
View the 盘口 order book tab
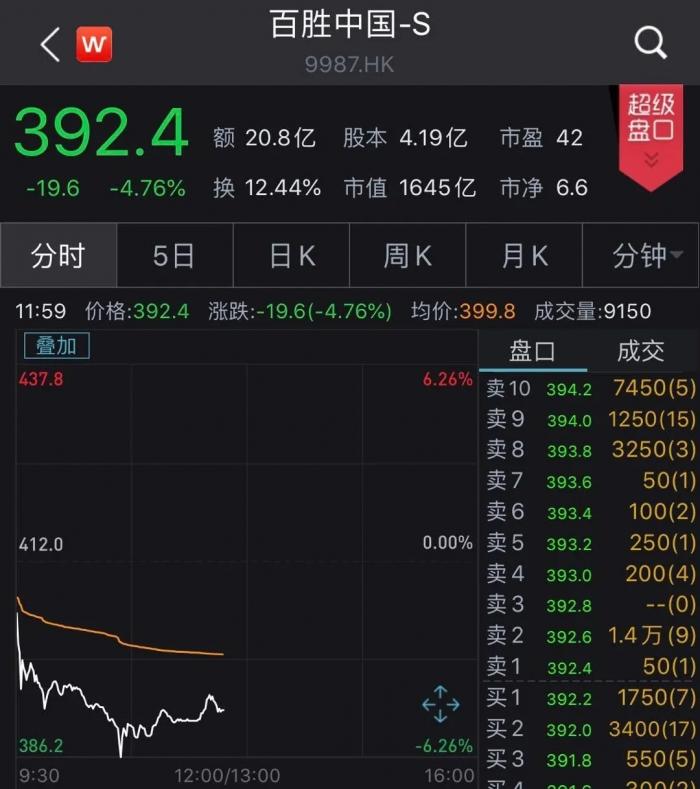[x=532, y=351]
